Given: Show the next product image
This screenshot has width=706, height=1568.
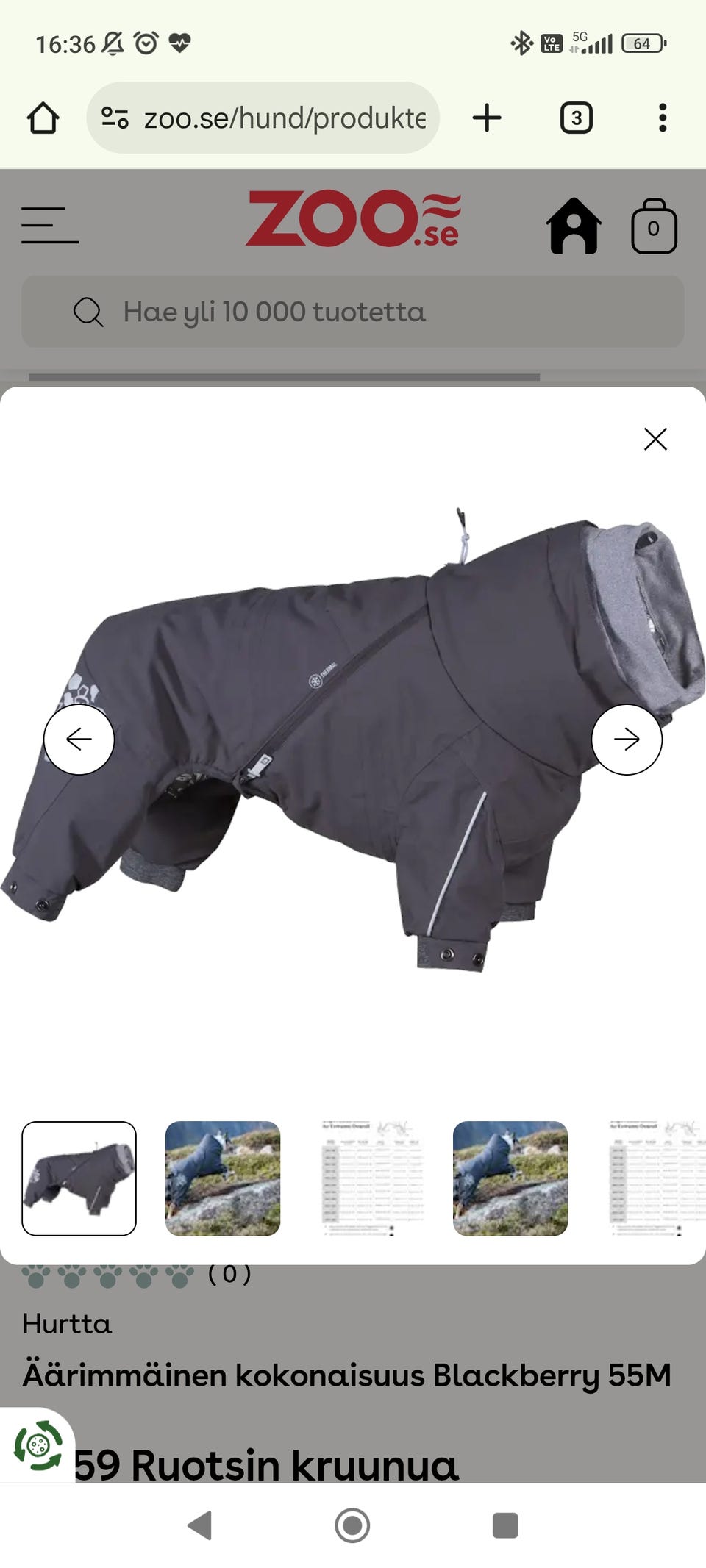Looking at the screenshot, I should (627, 740).
